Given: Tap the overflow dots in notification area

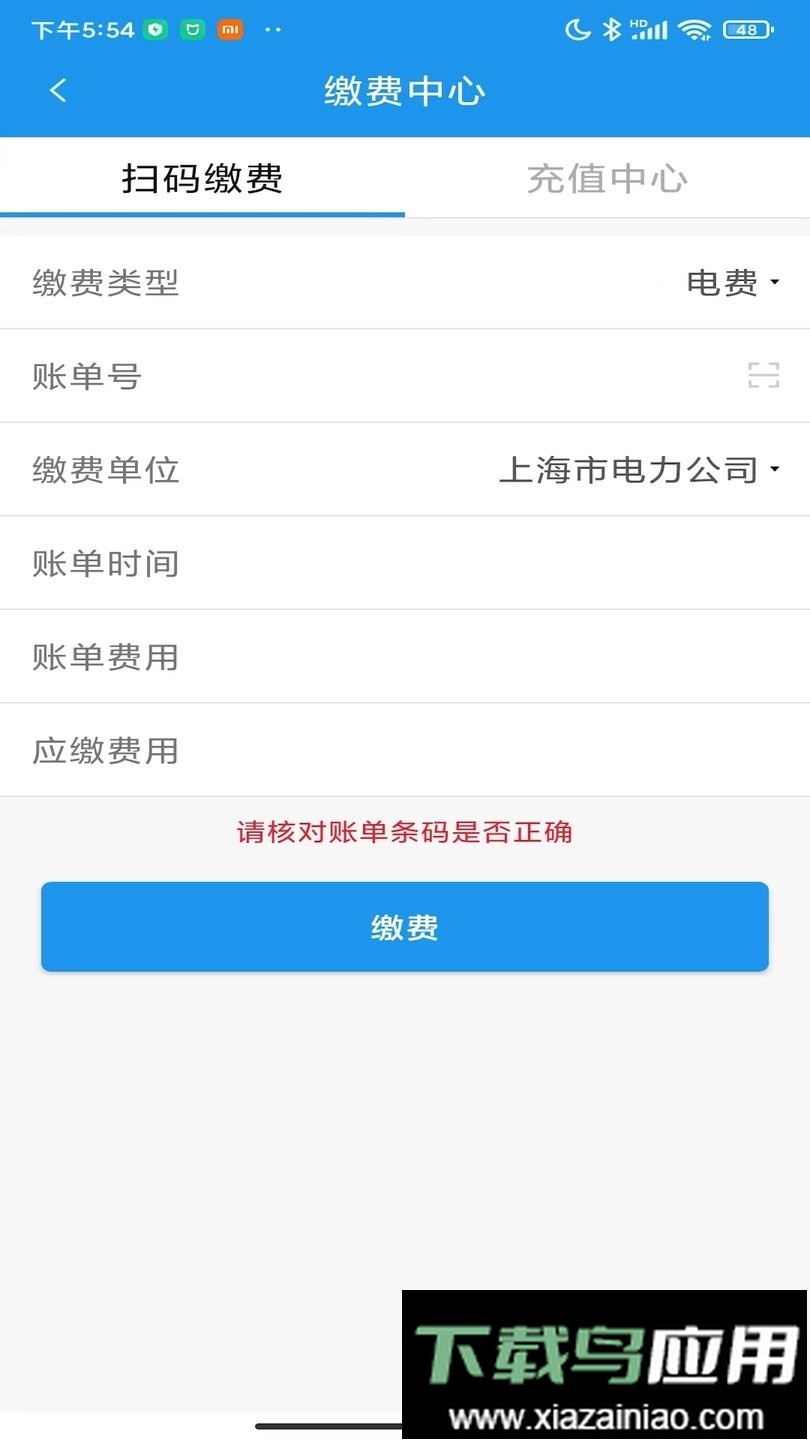Looking at the screenshot, I should 273,30.
